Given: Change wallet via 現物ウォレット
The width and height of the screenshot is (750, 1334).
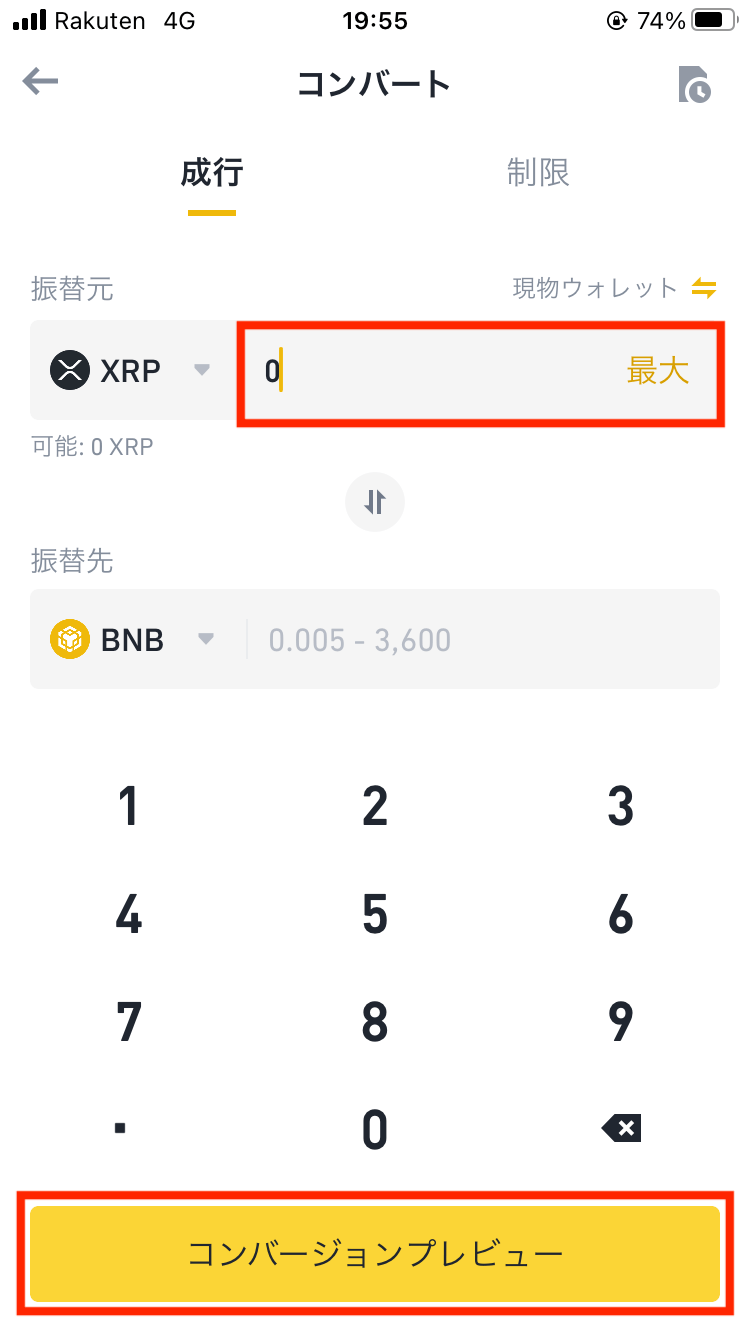Looking at the screenshot, I should [615, 289].
